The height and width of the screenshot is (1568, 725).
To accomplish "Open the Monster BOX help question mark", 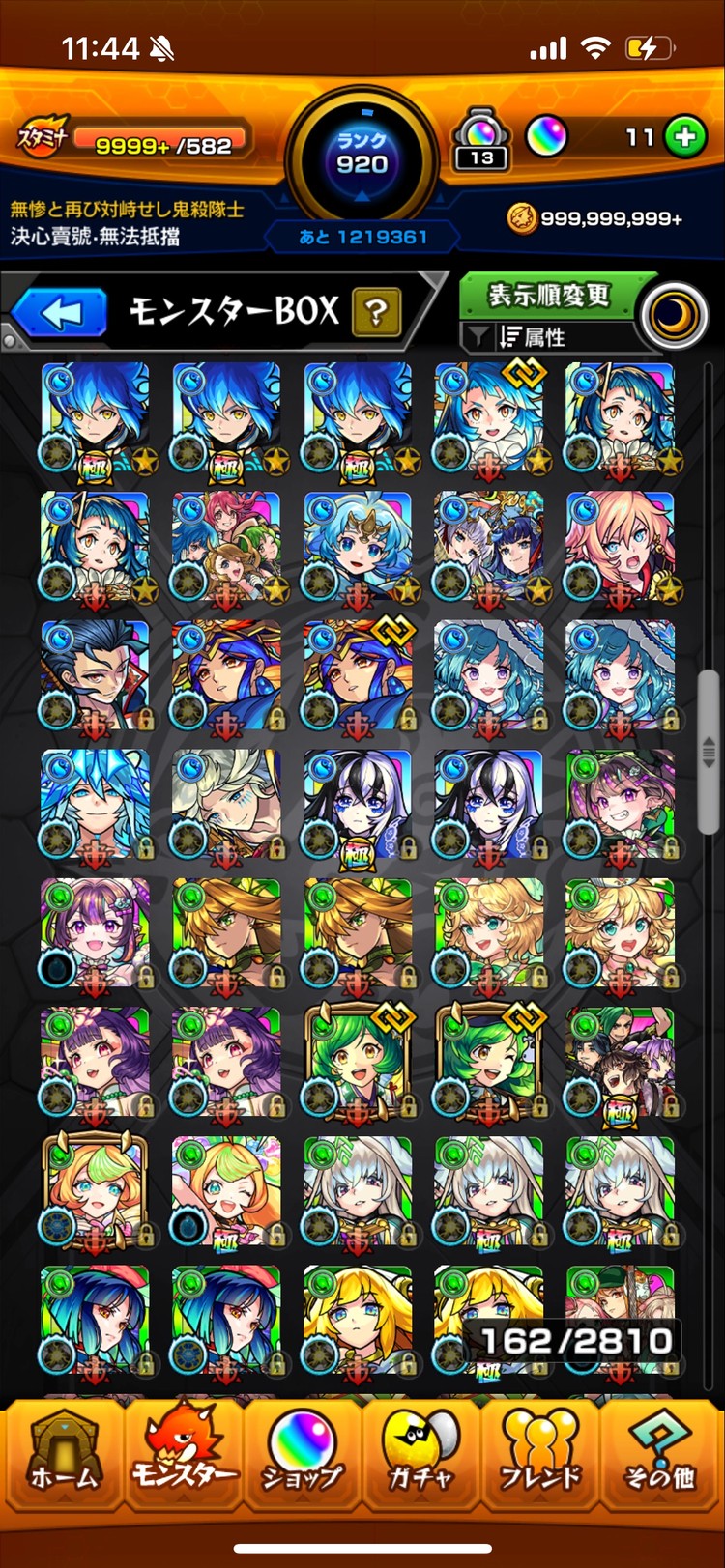I will 376,312.
